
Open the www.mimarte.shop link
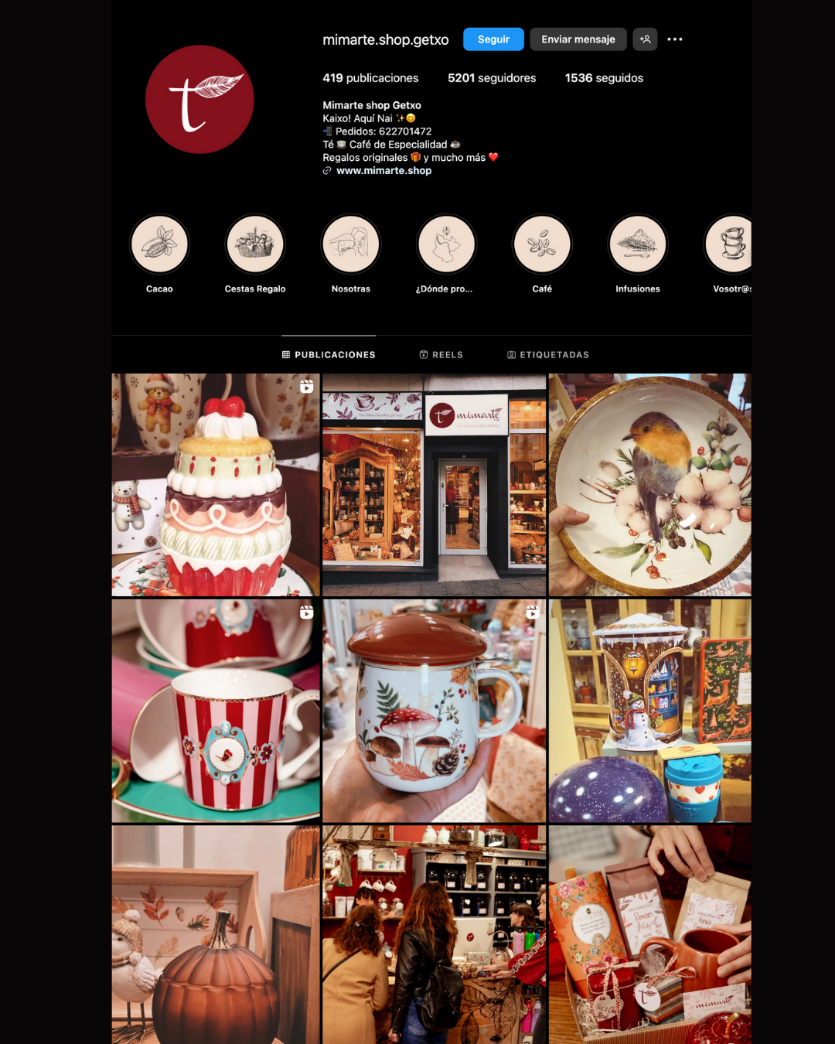tap(383, 171)
